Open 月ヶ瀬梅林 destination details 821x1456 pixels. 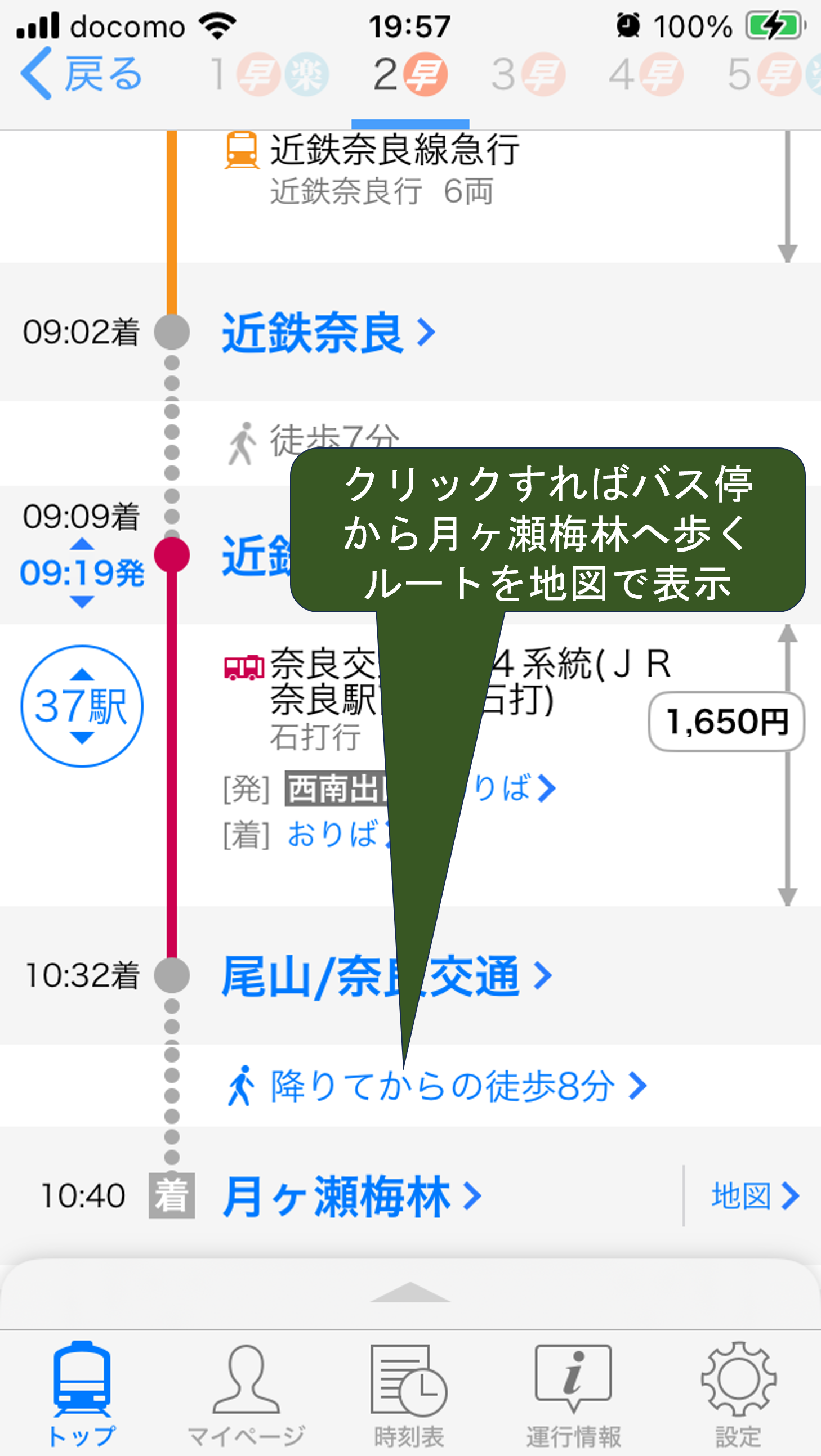(x=352, y=1196)
